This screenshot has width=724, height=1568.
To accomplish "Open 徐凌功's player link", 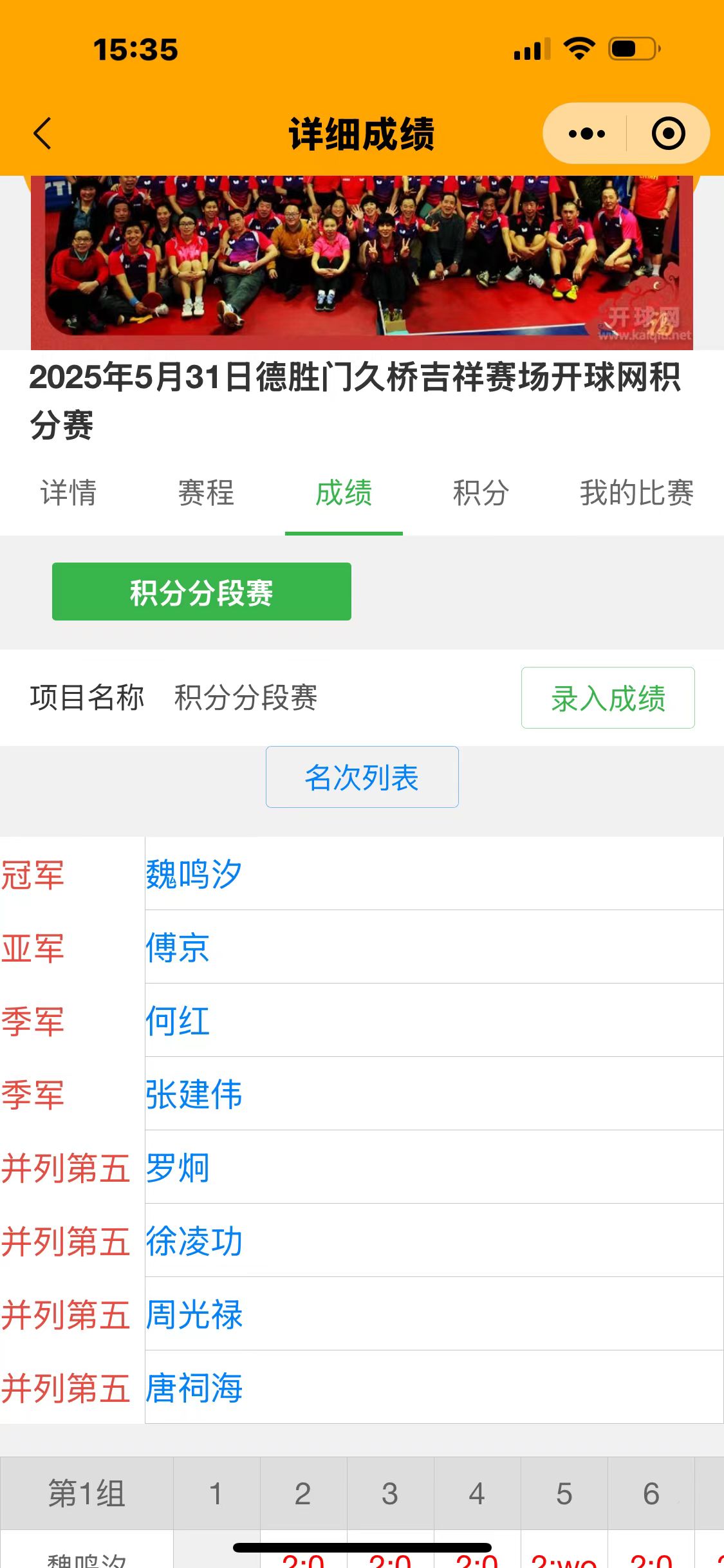I will point(194,1241).
